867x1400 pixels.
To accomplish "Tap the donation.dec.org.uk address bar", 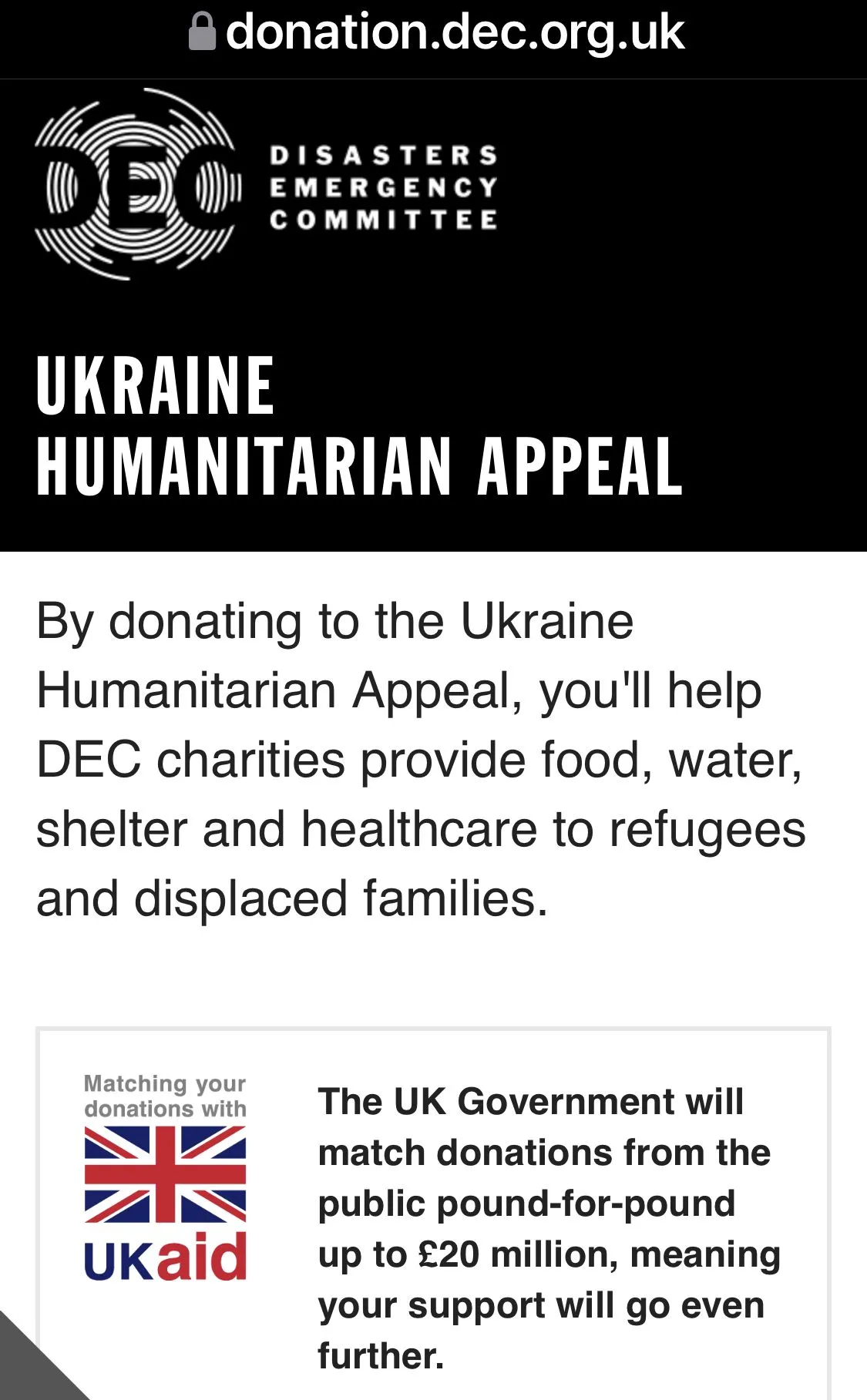I will pyautogui.click(x=436, y=33).
